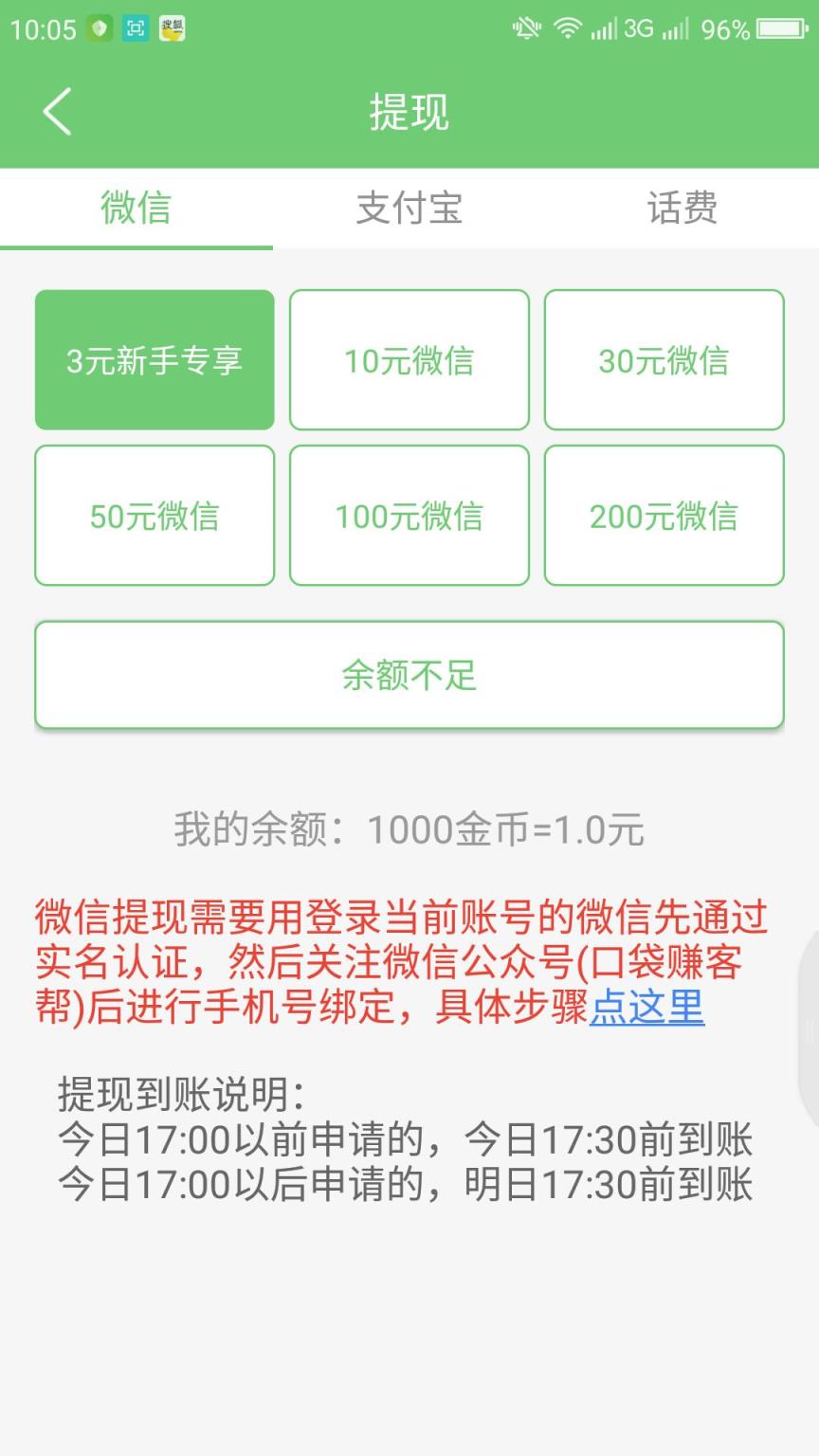
Task: Choose the 30元微信 option
Action: 664,360
